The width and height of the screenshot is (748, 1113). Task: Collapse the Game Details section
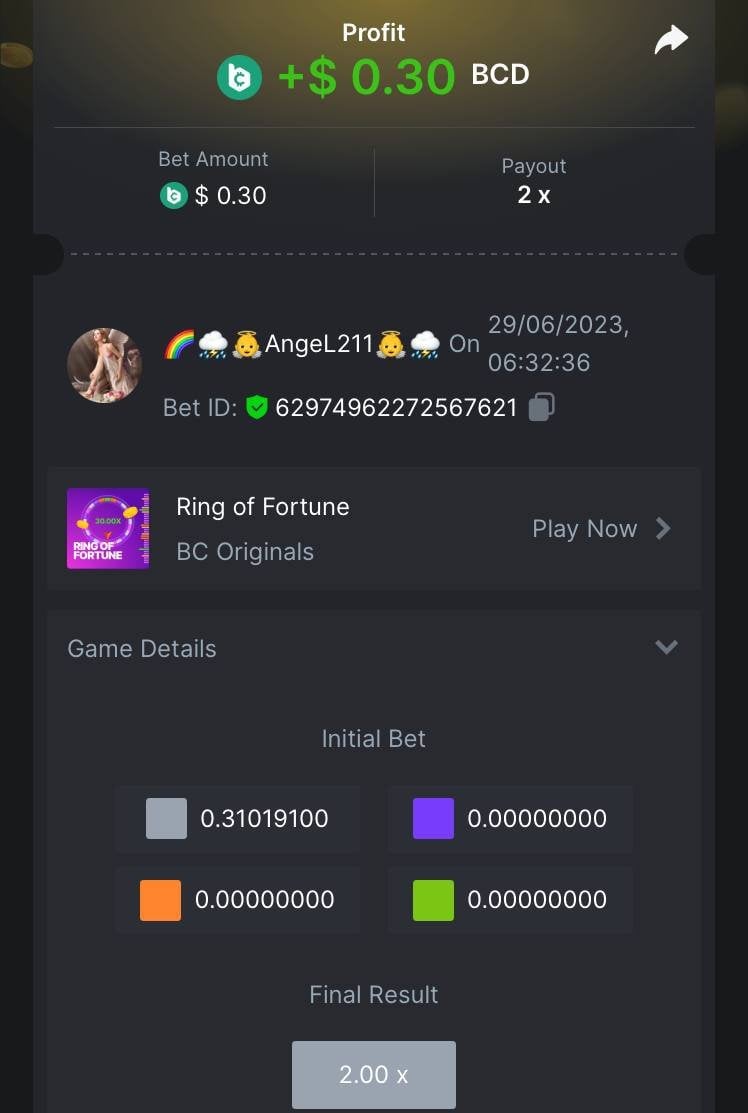666,647
